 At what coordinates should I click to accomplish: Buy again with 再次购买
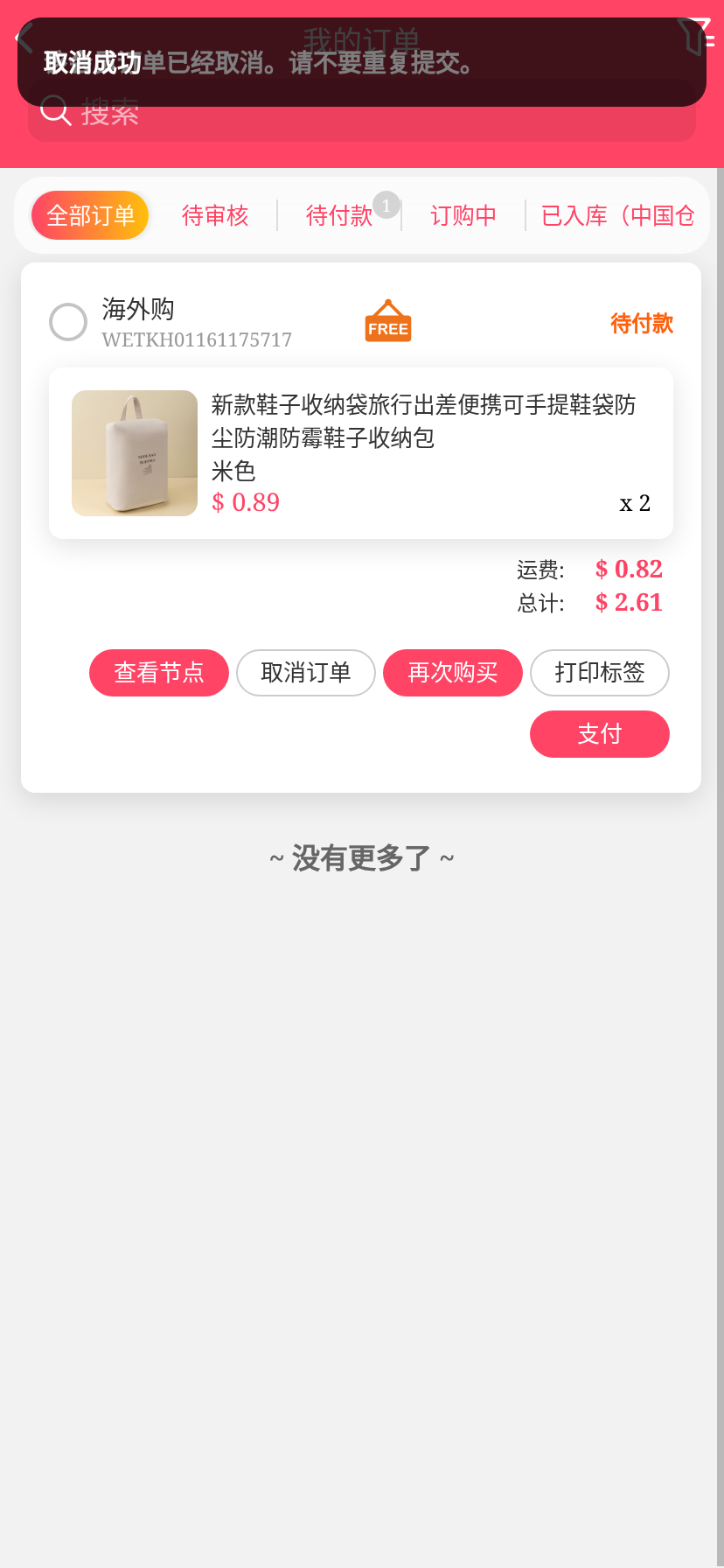[x=453, y=673]
